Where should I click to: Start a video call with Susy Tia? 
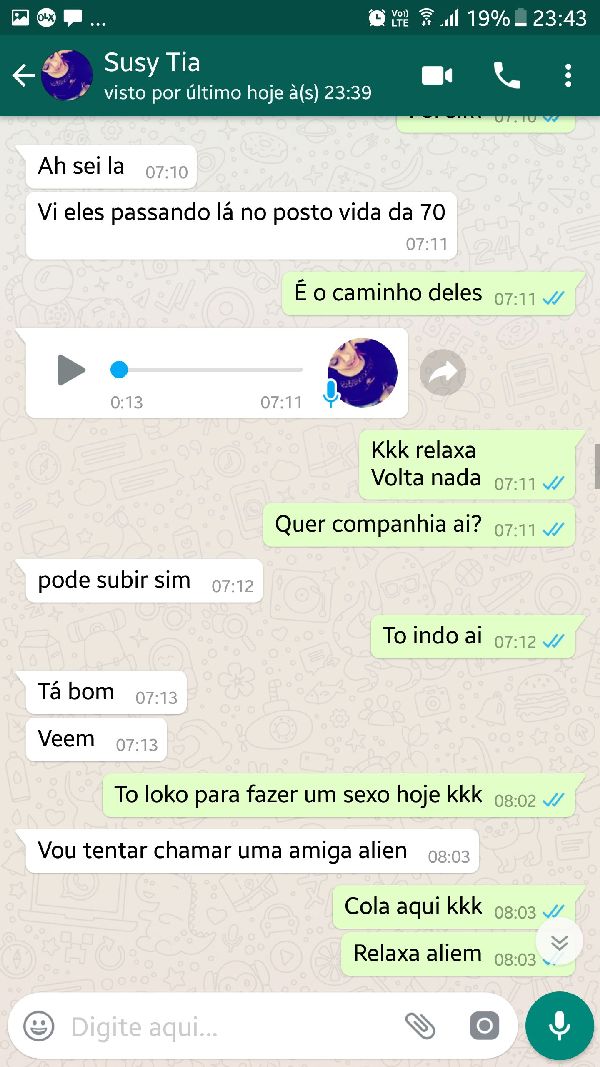coord(437,76)
